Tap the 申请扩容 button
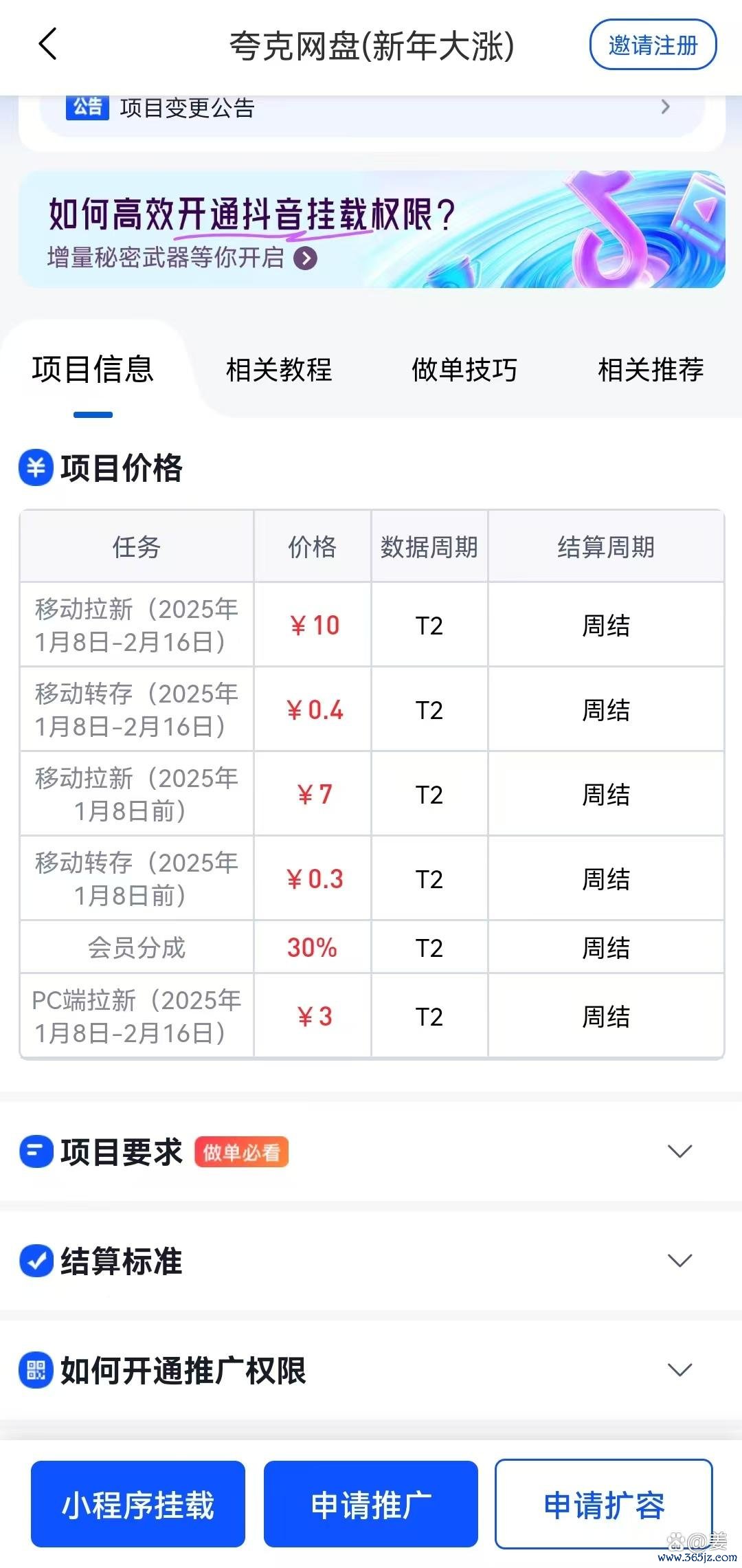 tap(604, 1504)
